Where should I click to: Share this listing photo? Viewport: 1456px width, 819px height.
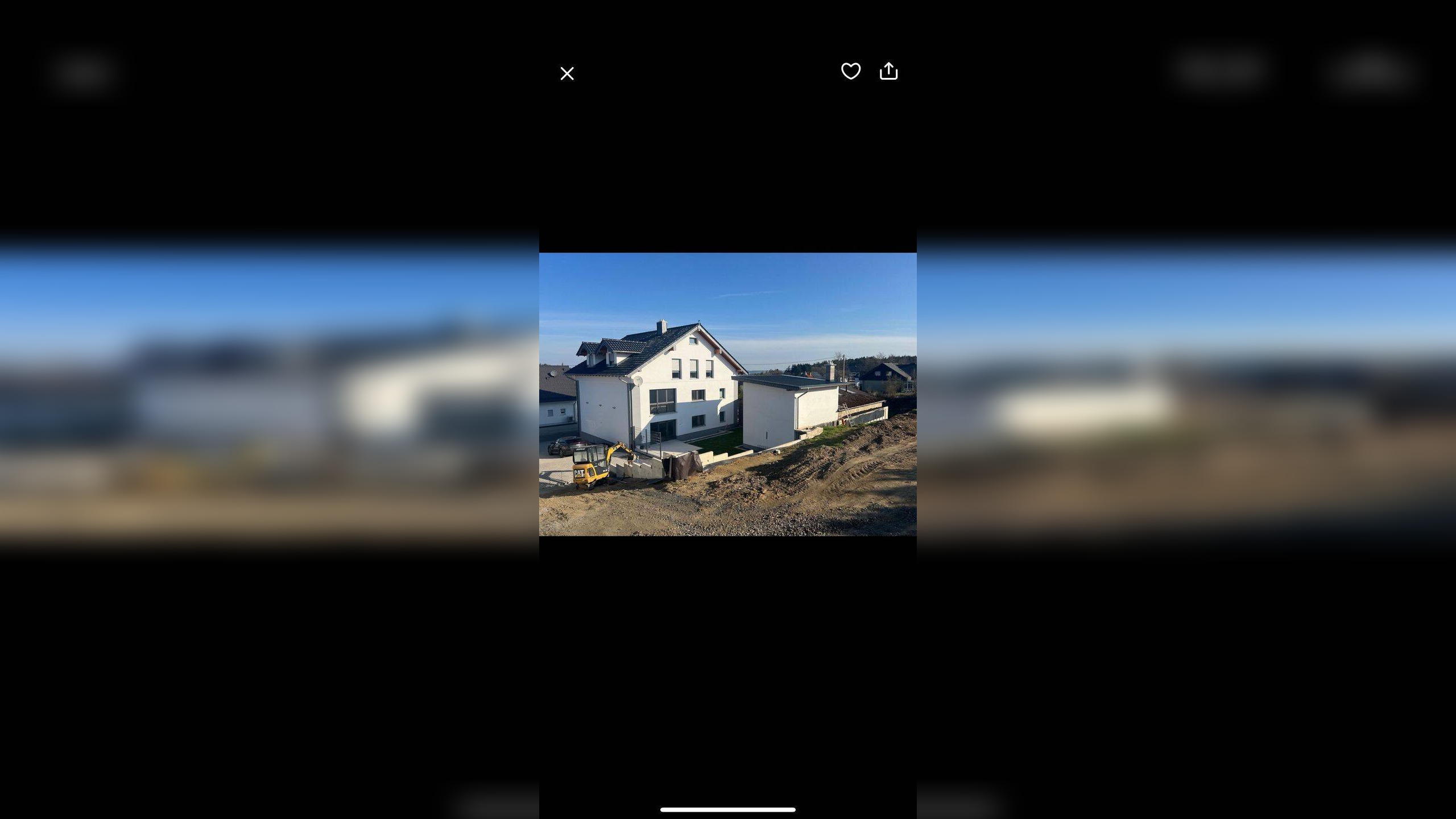[888, 71]
